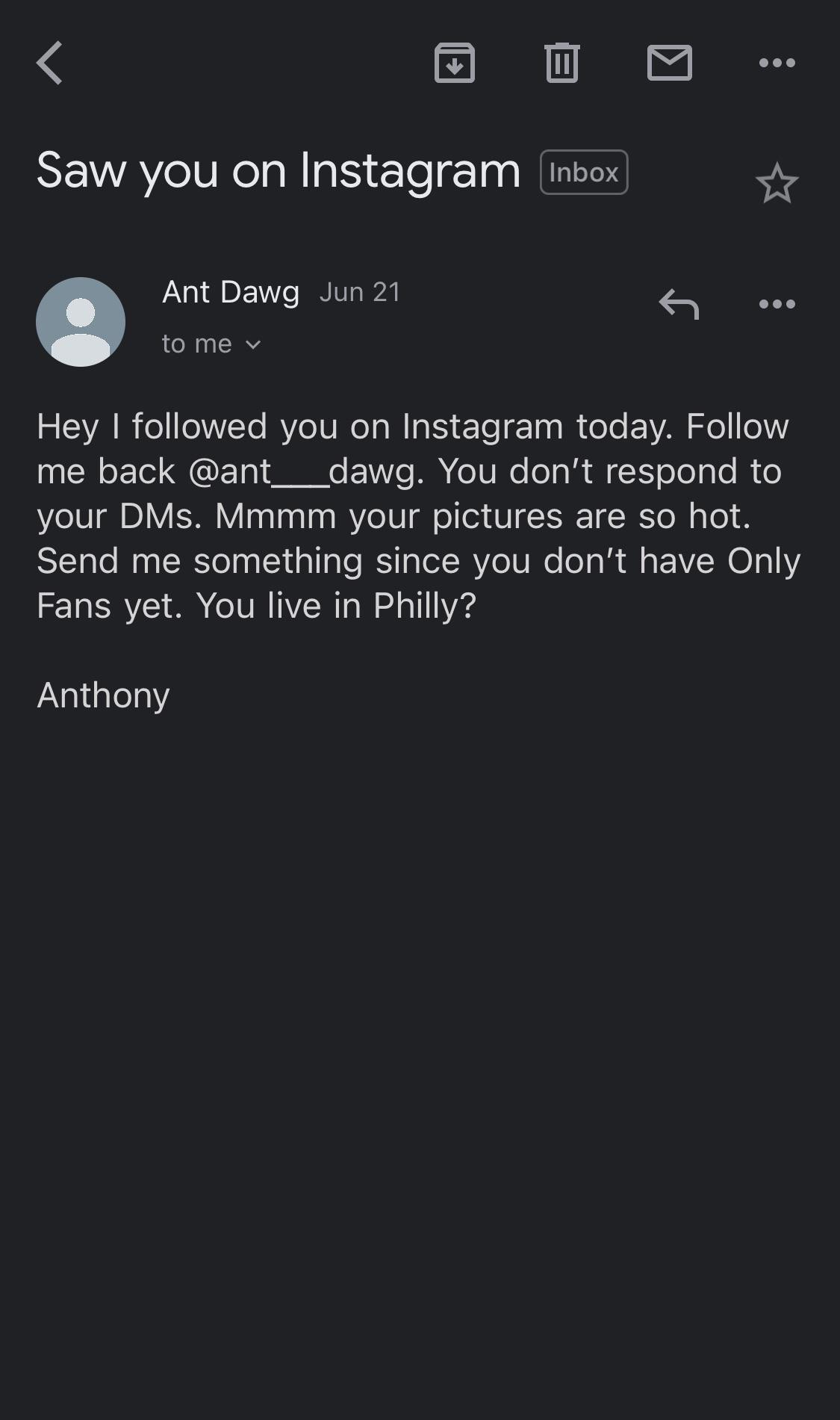The image size is (840, 1420).
Task: Expand the 'to me' recipient details
Action: 211,343
